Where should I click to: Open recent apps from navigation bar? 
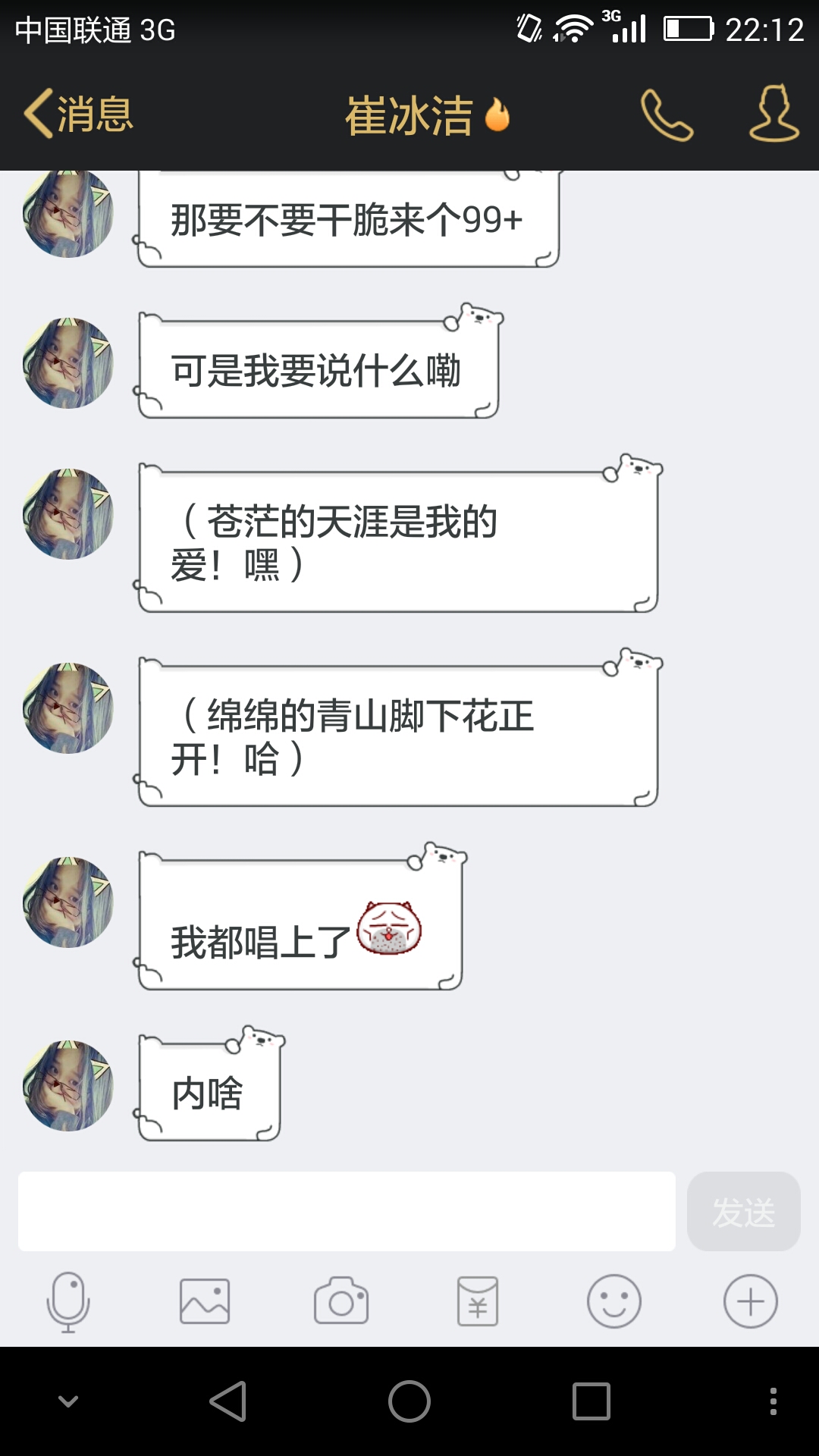(x=591, y=1401)
